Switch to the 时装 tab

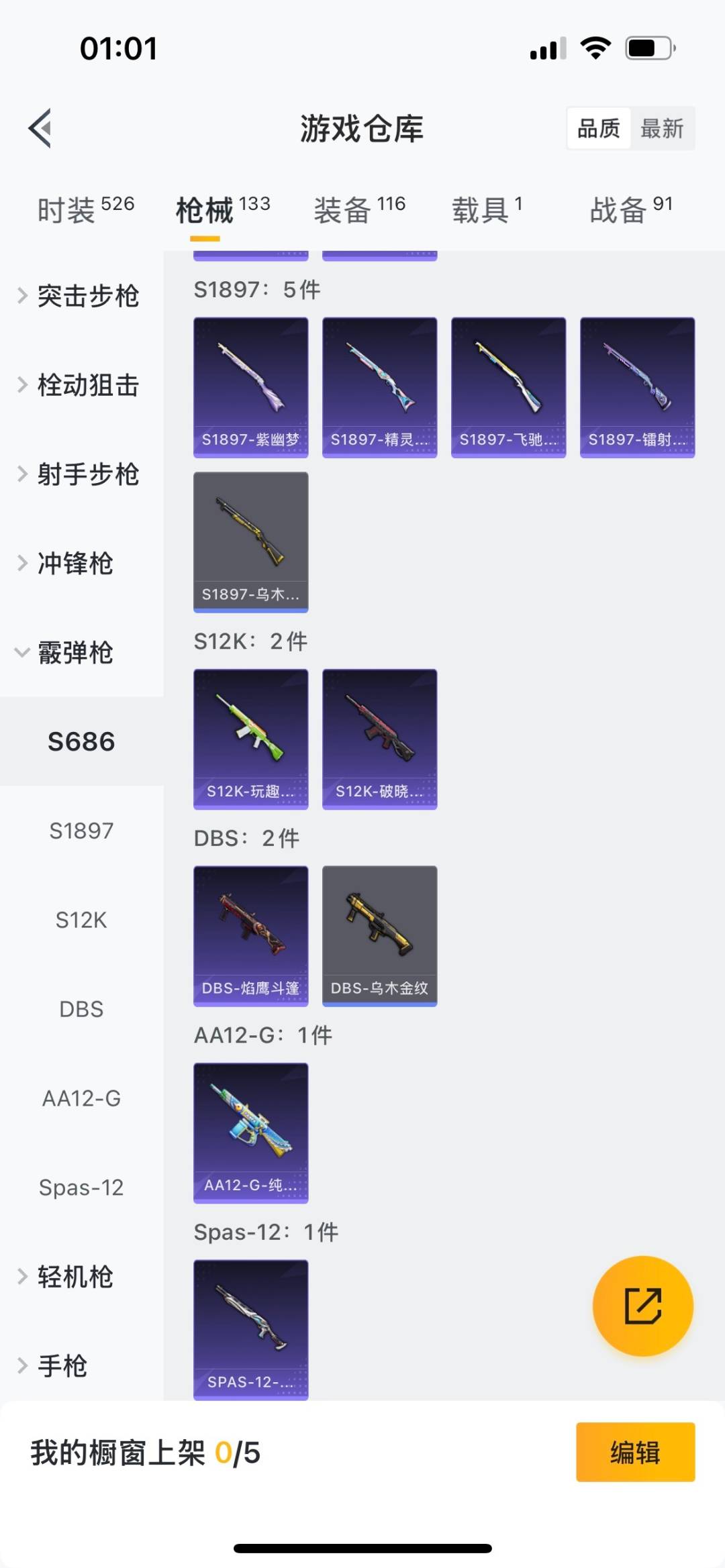click(x=85, y=210)
